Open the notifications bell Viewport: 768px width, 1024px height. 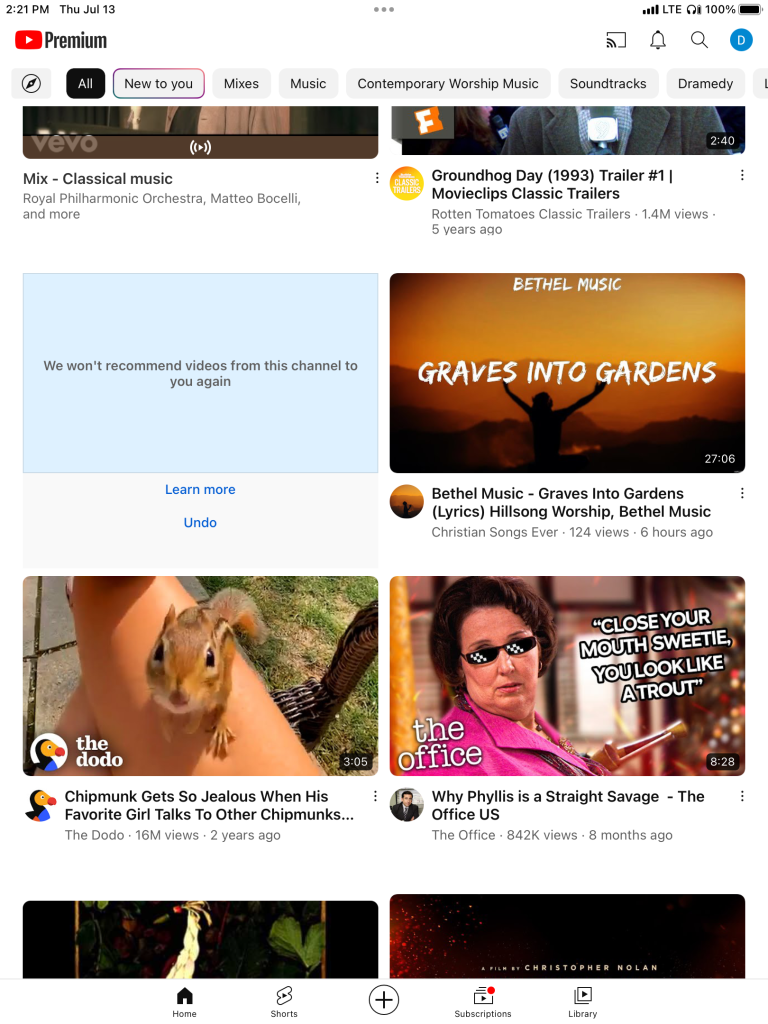(658, 40)
